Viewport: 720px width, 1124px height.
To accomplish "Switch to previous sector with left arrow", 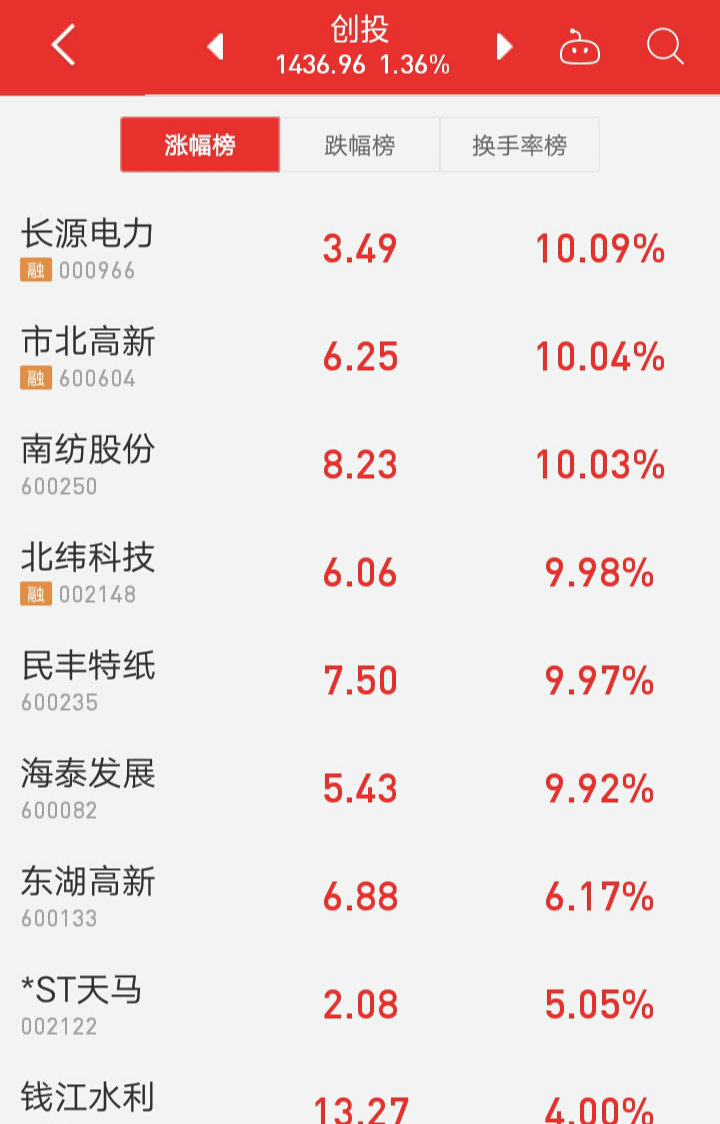I will pyautogui.click(x=214, y=46).
